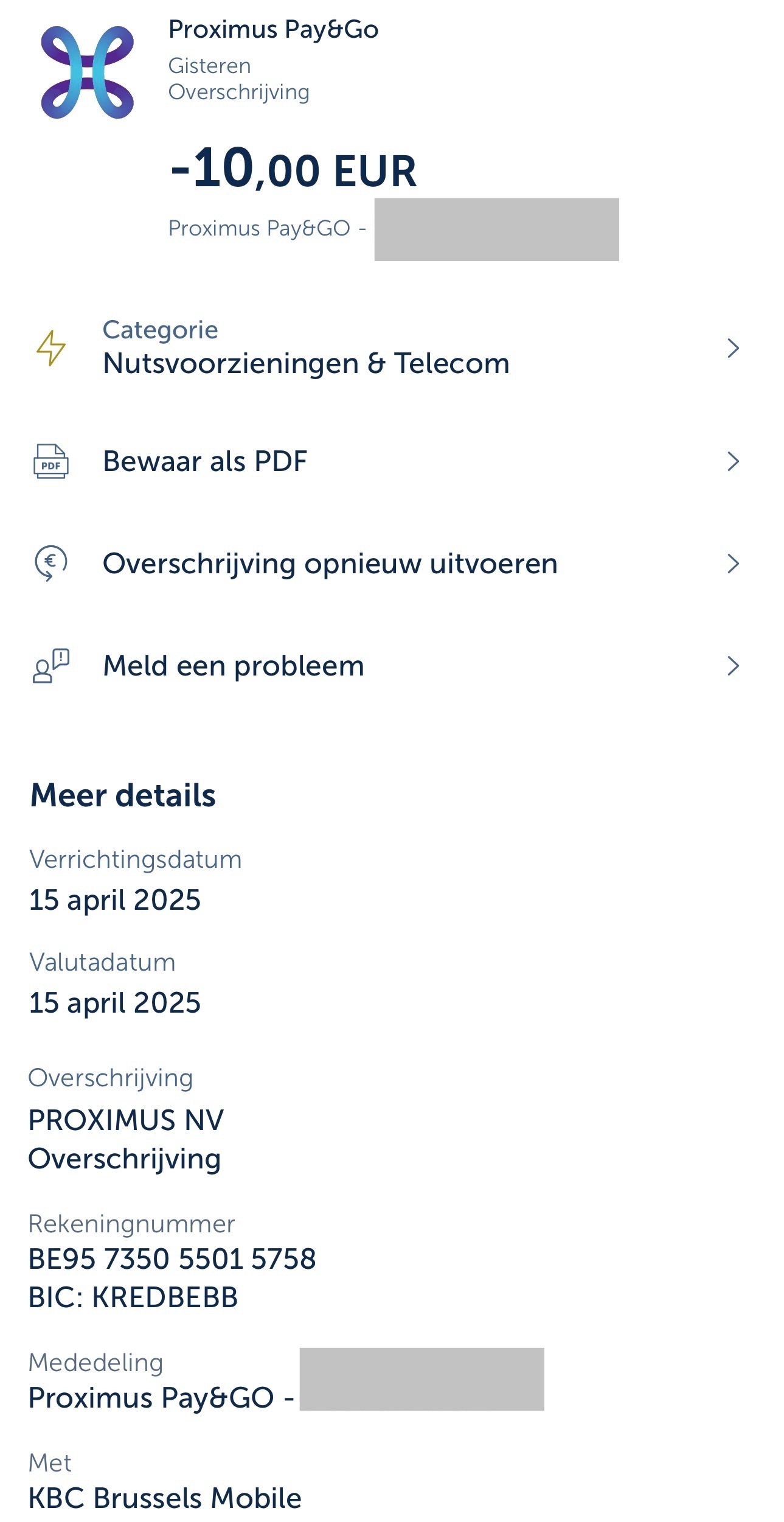Select Bewaar als PDF
Screen dimensions: 784x1522
click(x=206, y=461)
